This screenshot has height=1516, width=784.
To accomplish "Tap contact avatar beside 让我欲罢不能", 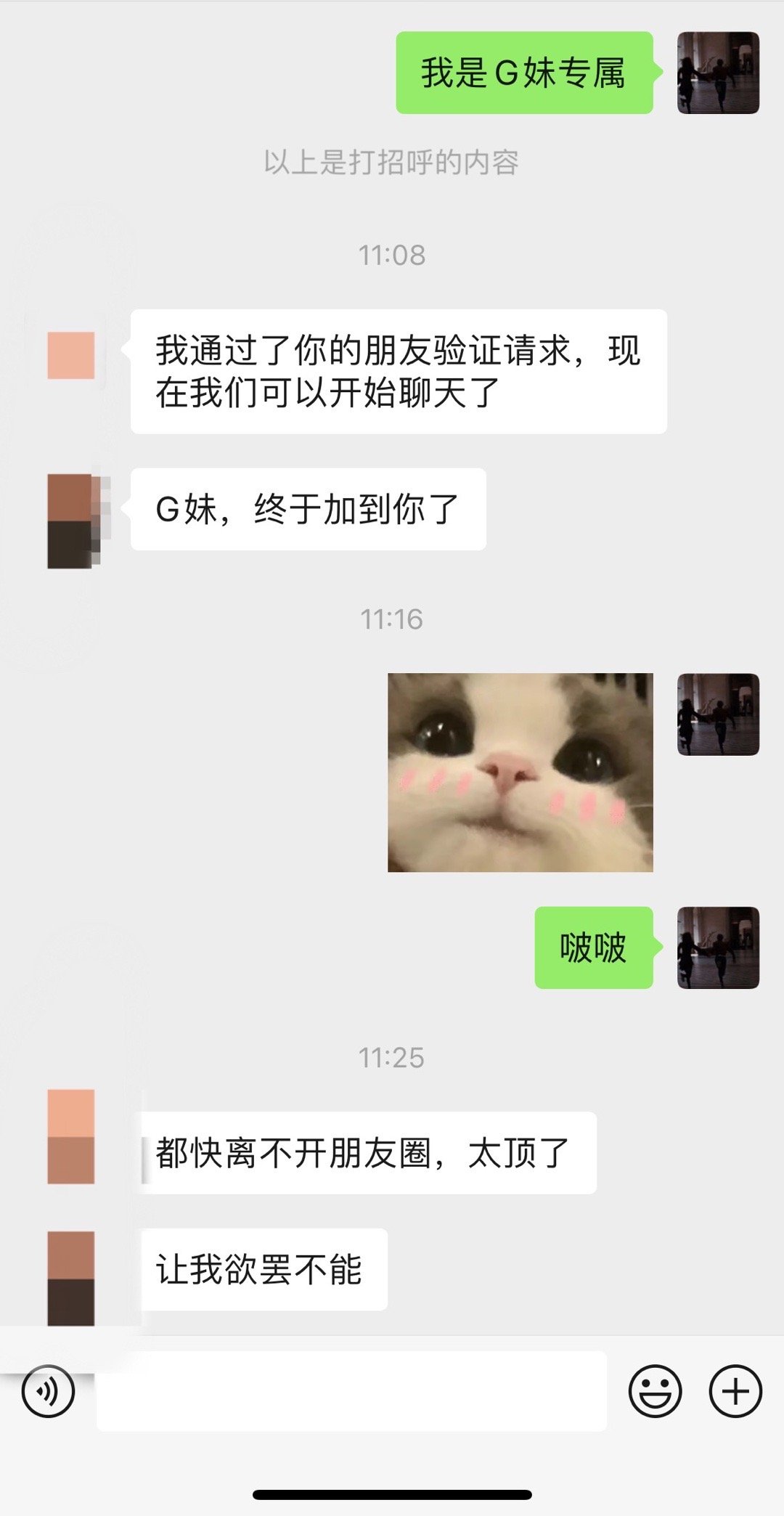I will click(x=71, y=1277).
